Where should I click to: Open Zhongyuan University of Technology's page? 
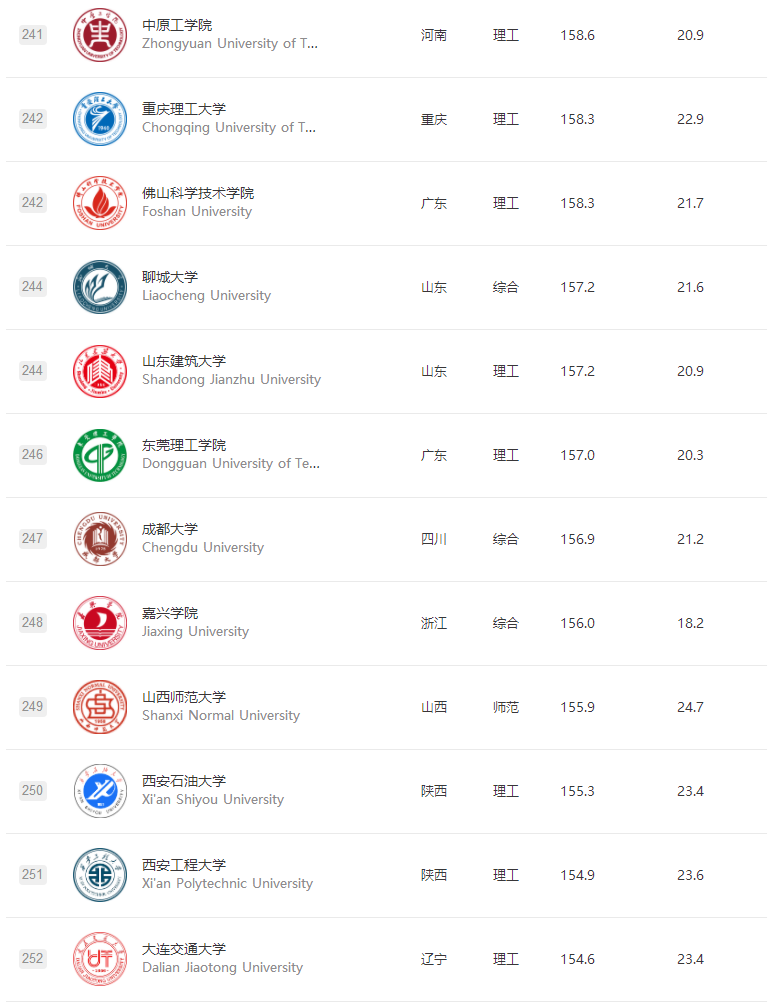(177, 25)
